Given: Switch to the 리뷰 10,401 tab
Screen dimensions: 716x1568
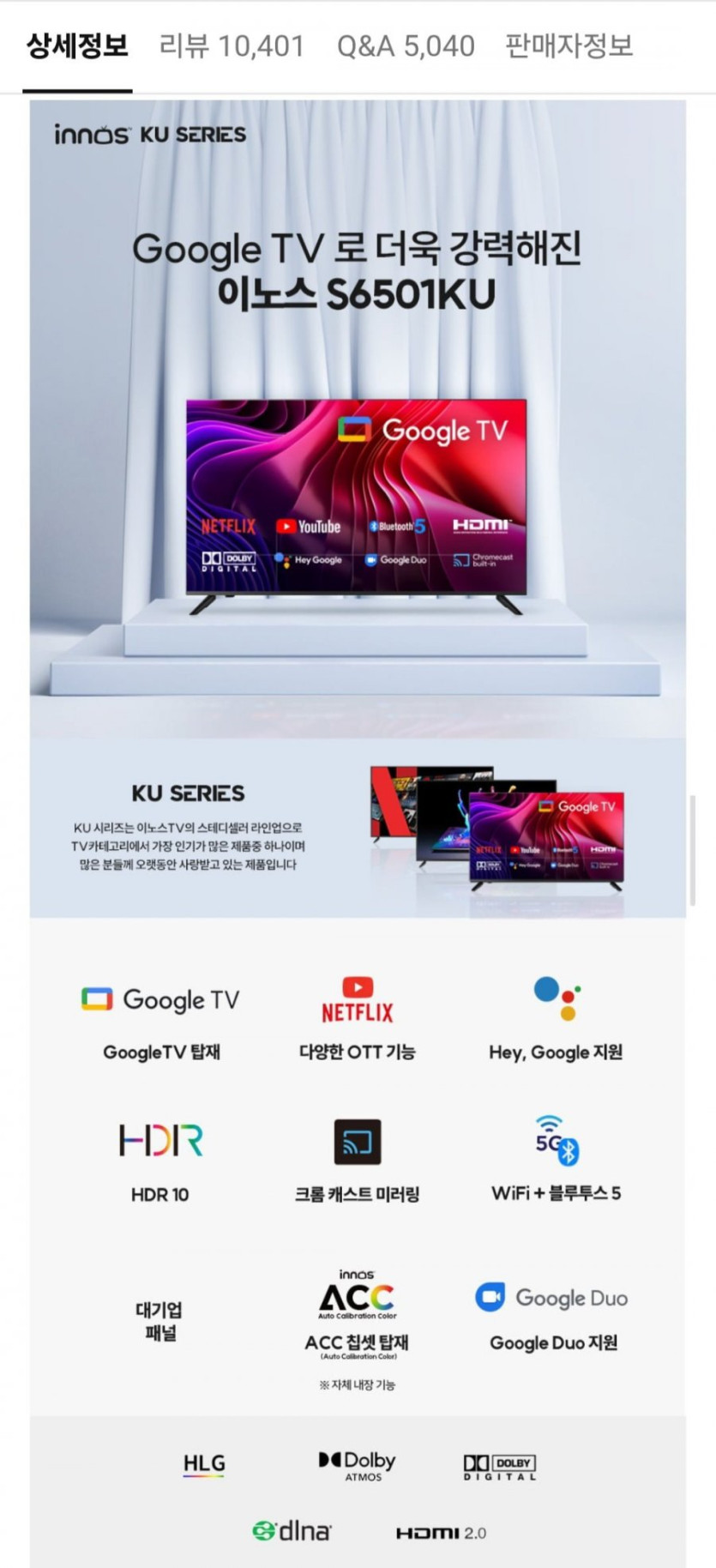Looking at the screenshot, I should [232, 46].
